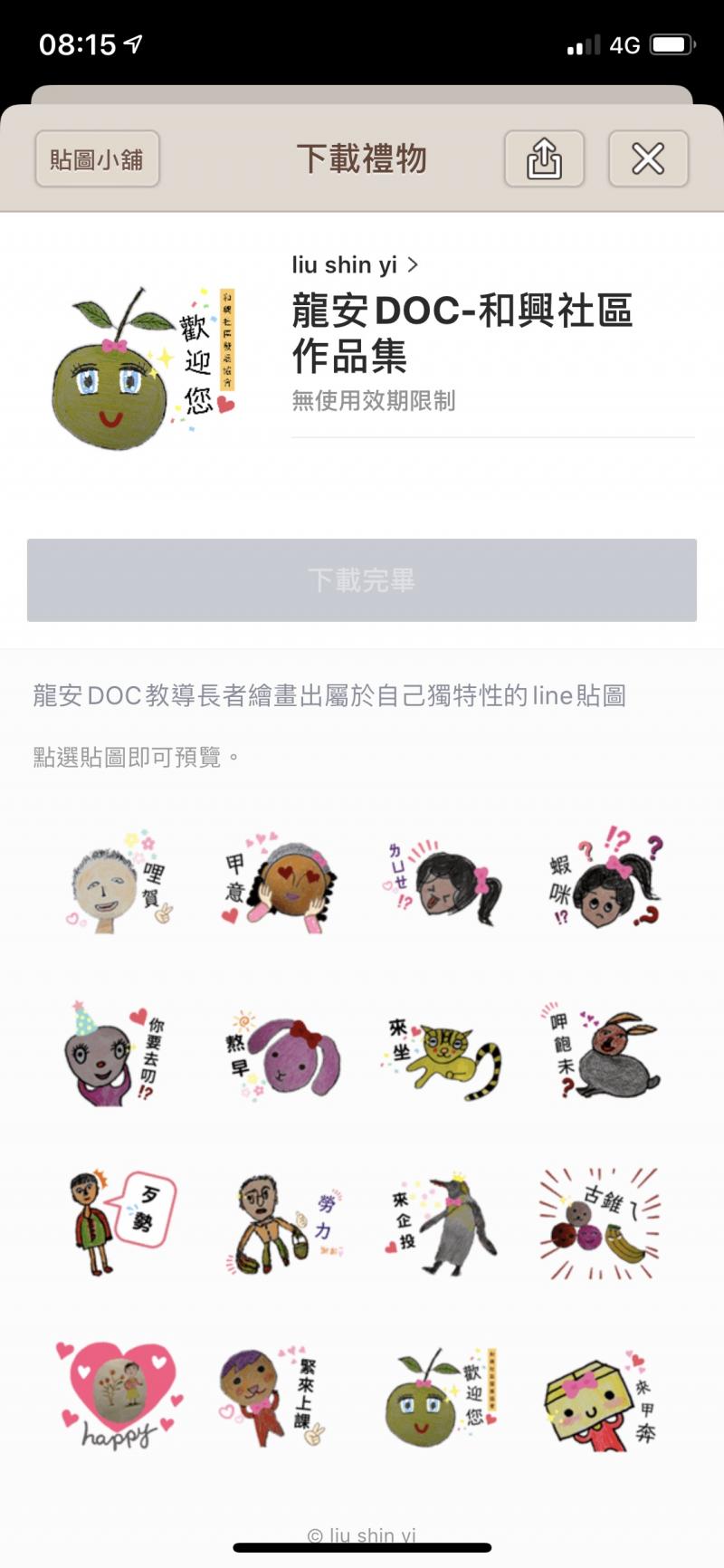Share the sticker pack via share icon
724x1568 pixels.
pos(543,158)
